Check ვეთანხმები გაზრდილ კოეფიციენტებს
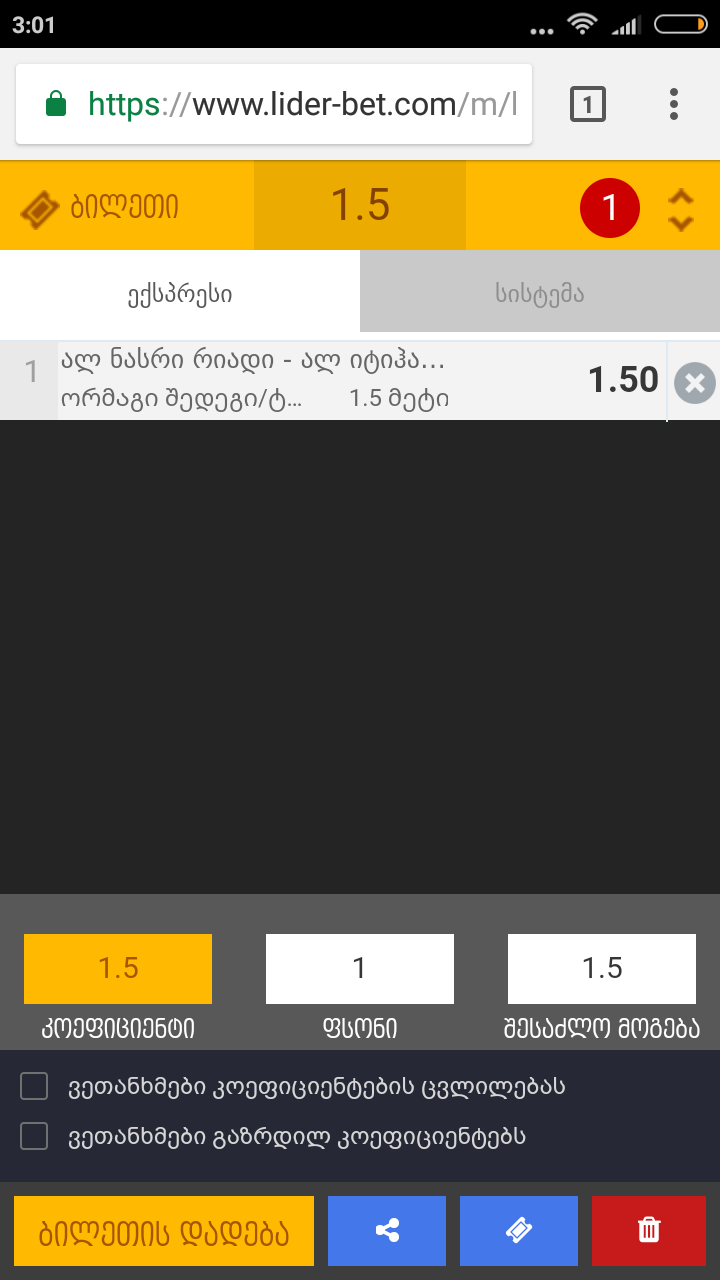 pyautogui.click(x=34, y=1137)
